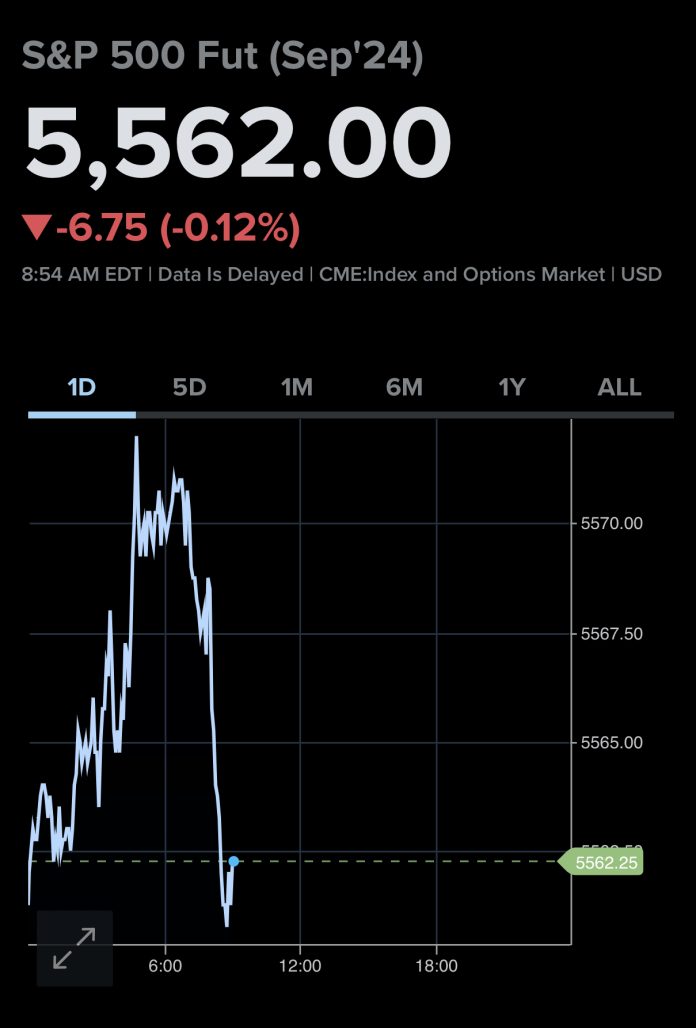Expand the chart to full screen
This screenshot has width=696, height=1028.
(74, 948)
